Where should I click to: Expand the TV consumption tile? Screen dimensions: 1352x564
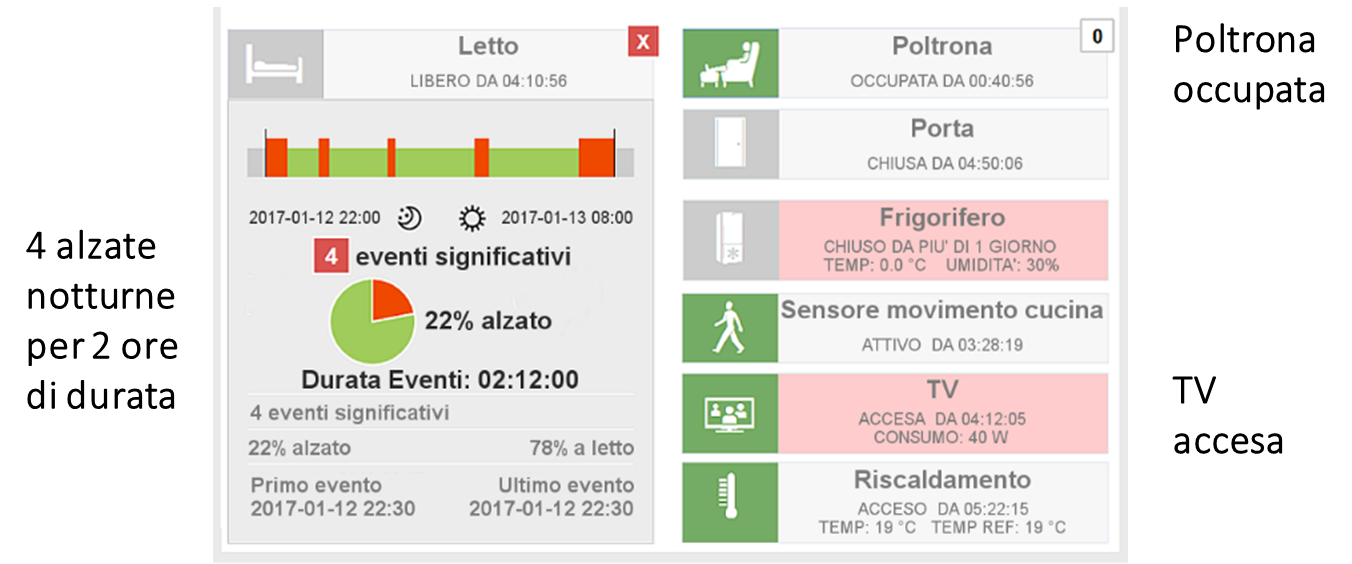click(941, 413)
